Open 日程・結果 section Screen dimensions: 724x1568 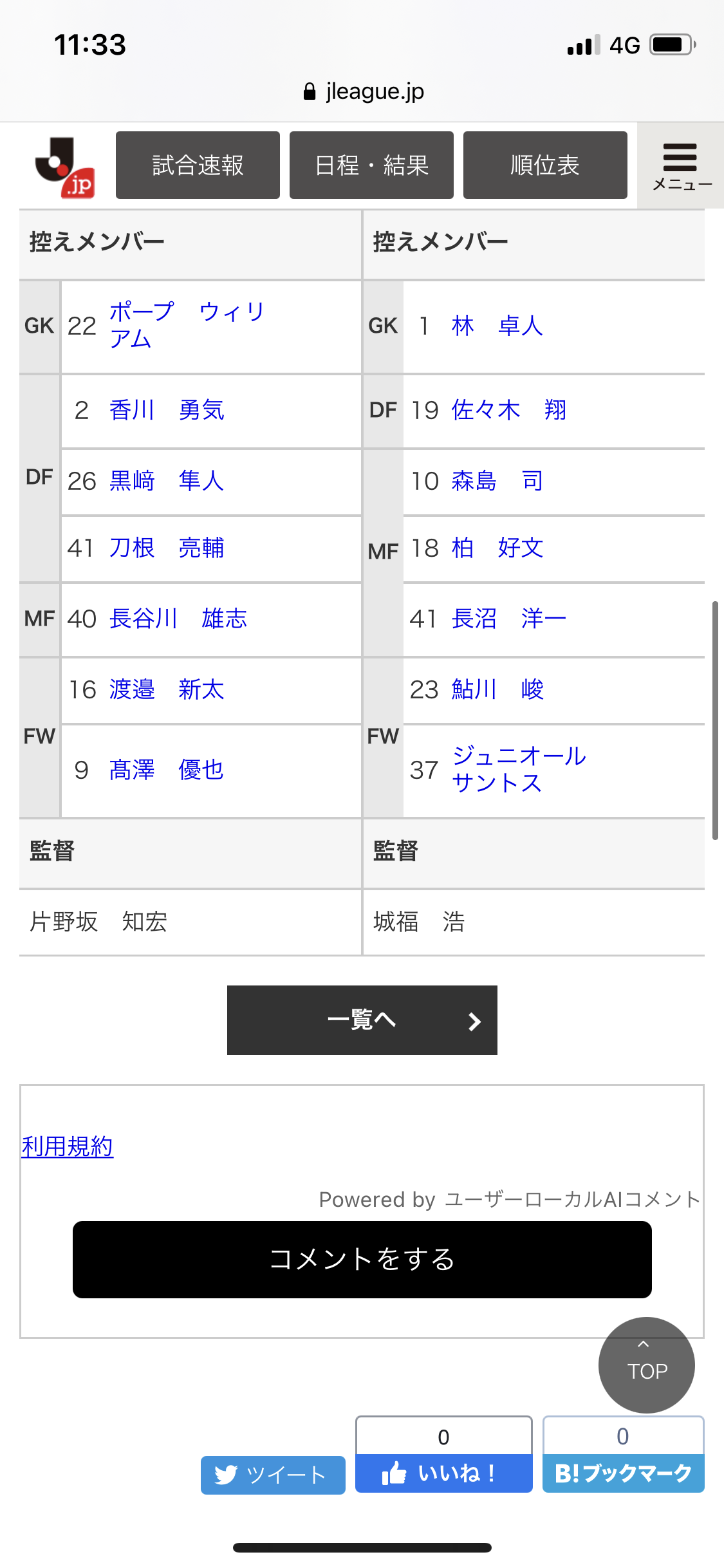point(371,165)
